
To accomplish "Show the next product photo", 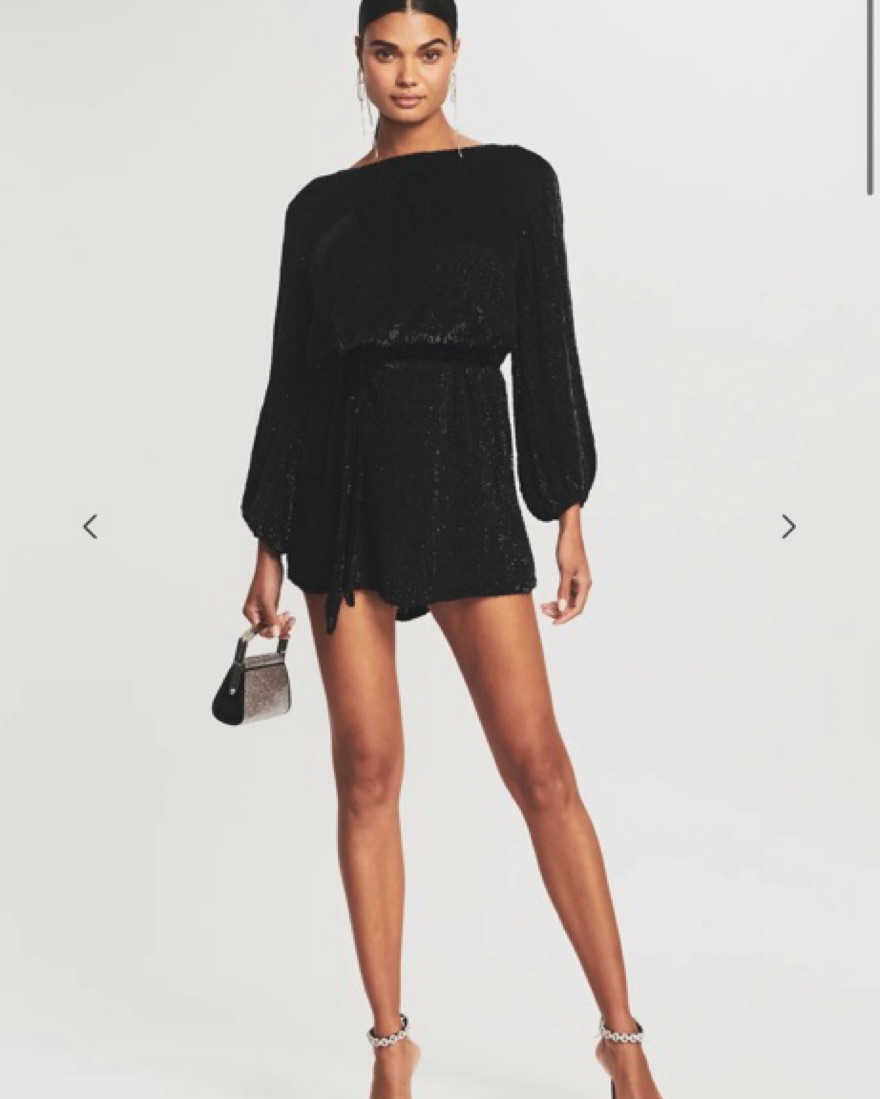I will pos(788,526).
